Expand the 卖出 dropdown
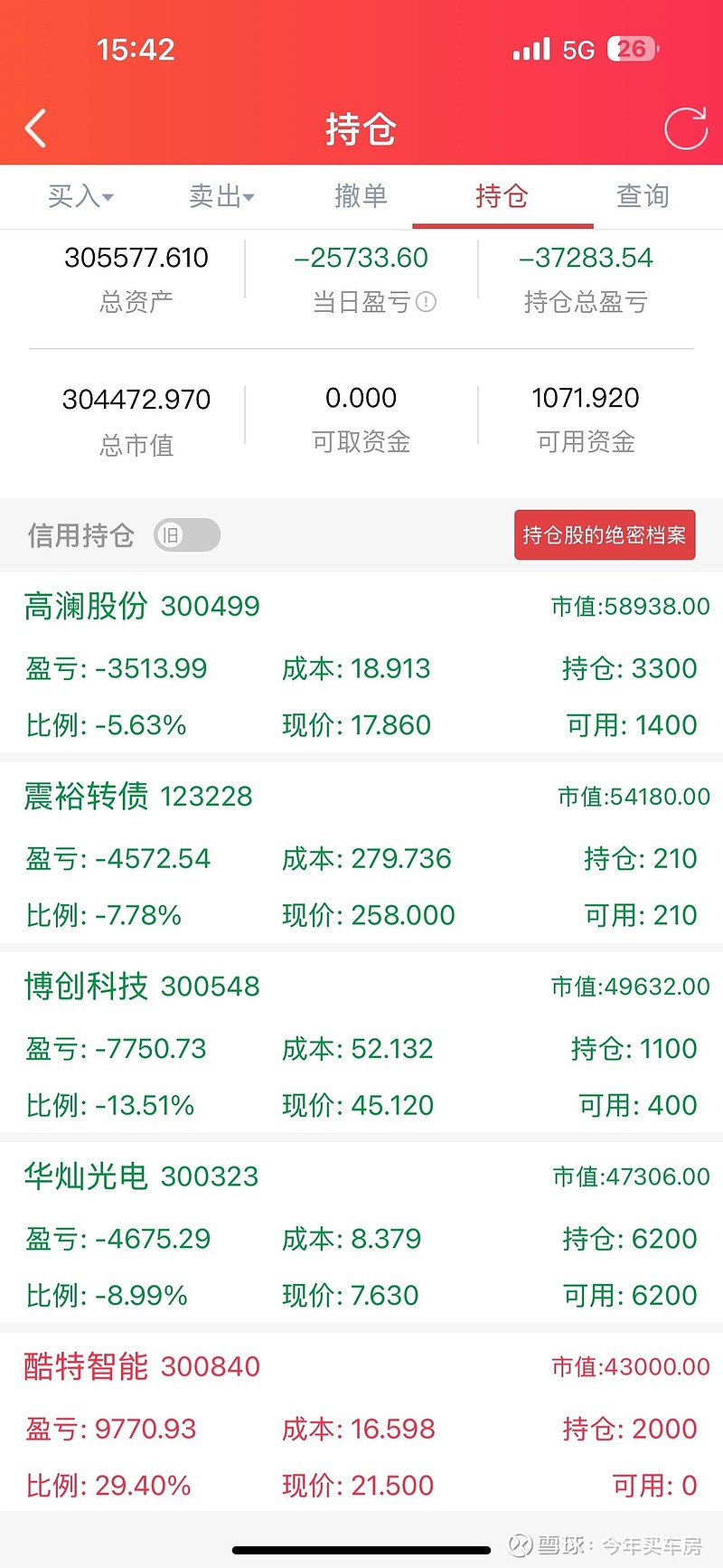Screen dimensions: 723x1568 pyautogui.click(x=221, y=196)
